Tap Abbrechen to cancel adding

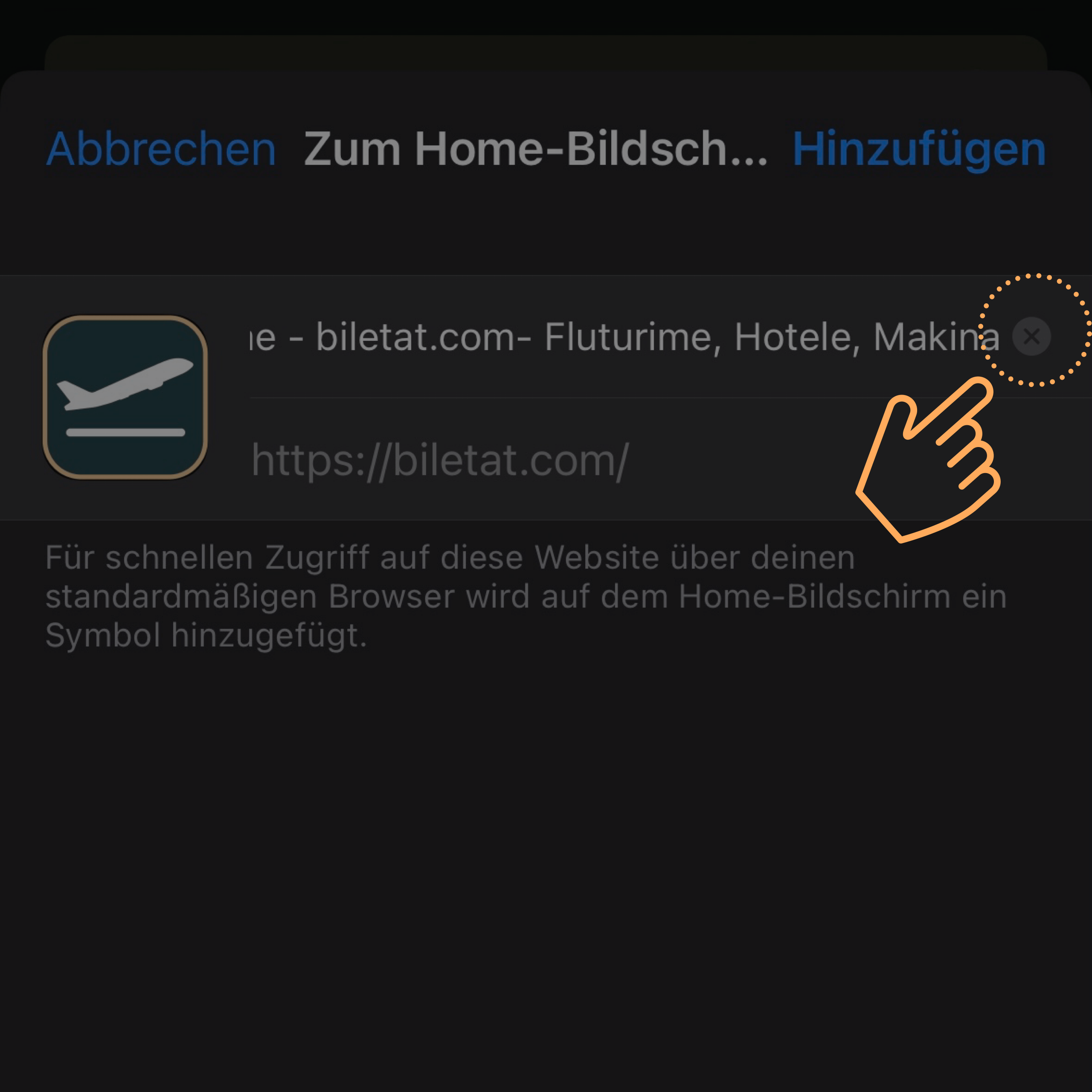click(x=160, y=148)
